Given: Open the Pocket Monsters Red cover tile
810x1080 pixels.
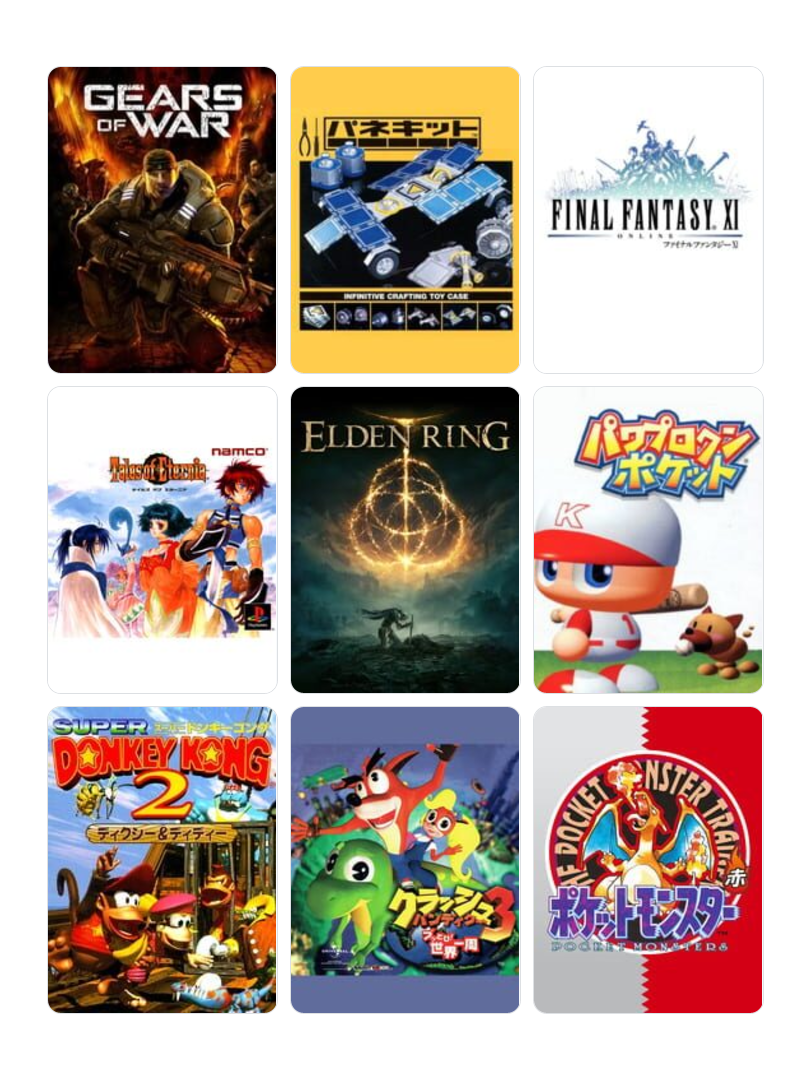Looking at the screenshot, I should point(648,860).
